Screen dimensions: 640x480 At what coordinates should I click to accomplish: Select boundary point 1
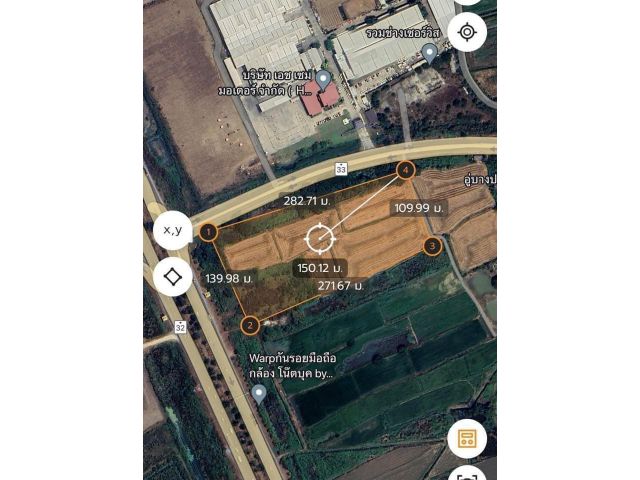pyautogui.click(x=208, y=232)
